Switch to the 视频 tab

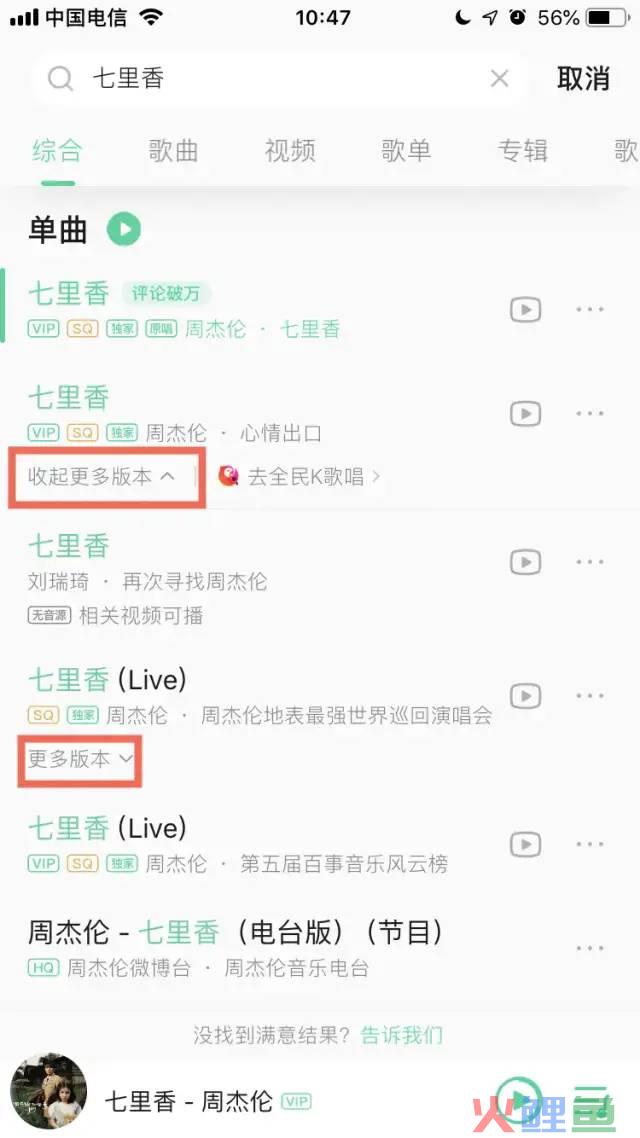[x=290, y=151]
